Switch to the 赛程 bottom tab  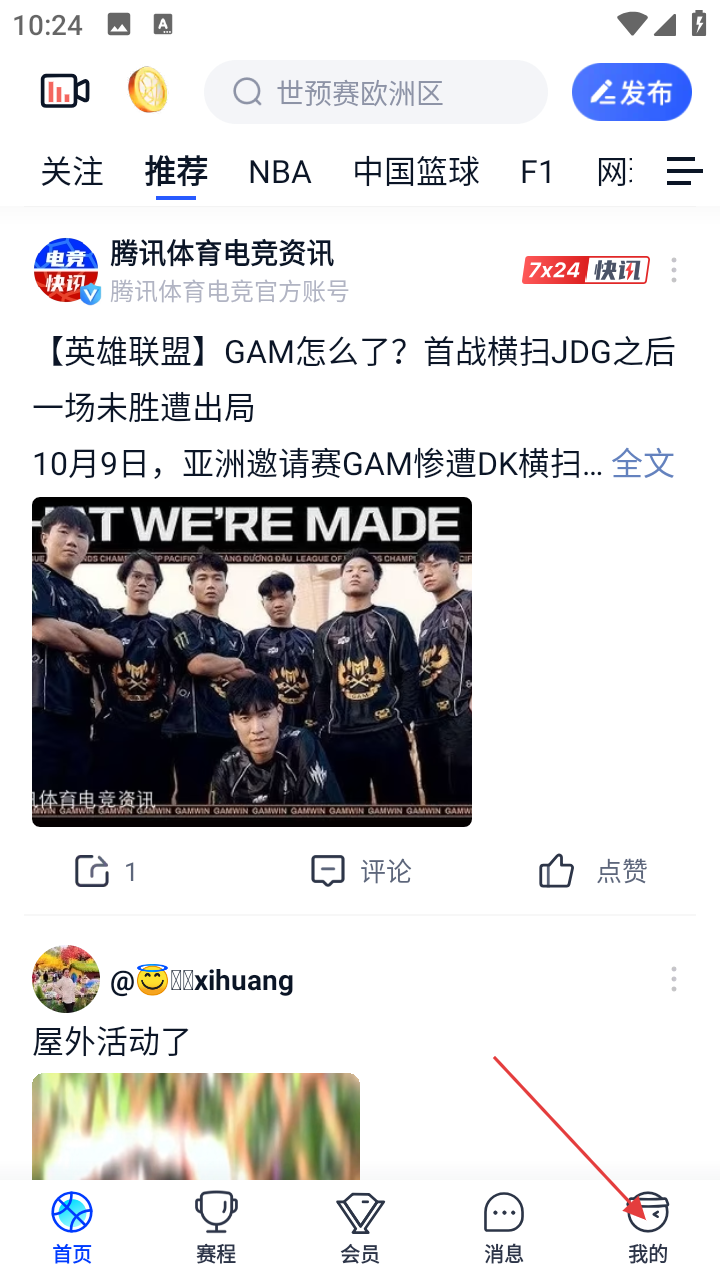click(216, 1228)
